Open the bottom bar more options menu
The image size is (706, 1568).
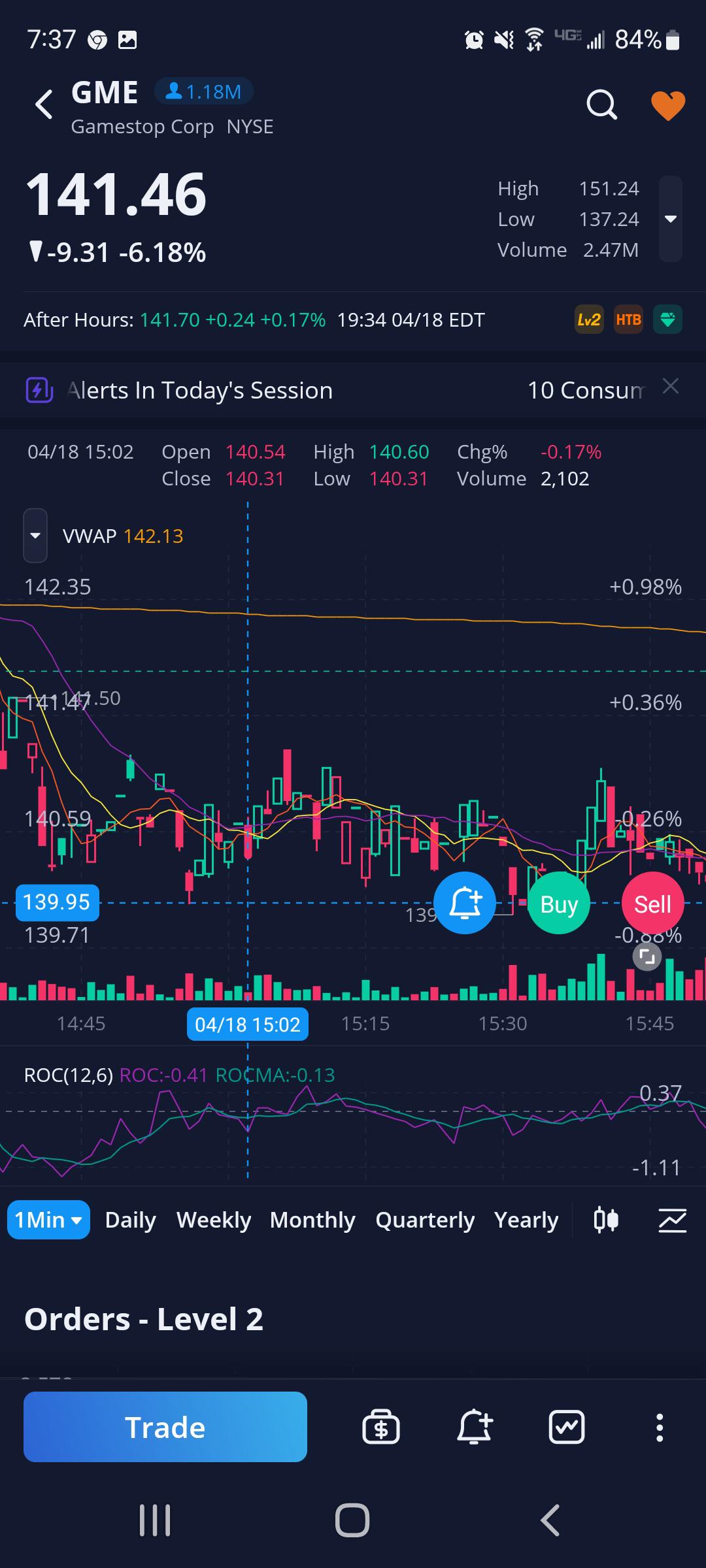click(x=660, y=1428)
